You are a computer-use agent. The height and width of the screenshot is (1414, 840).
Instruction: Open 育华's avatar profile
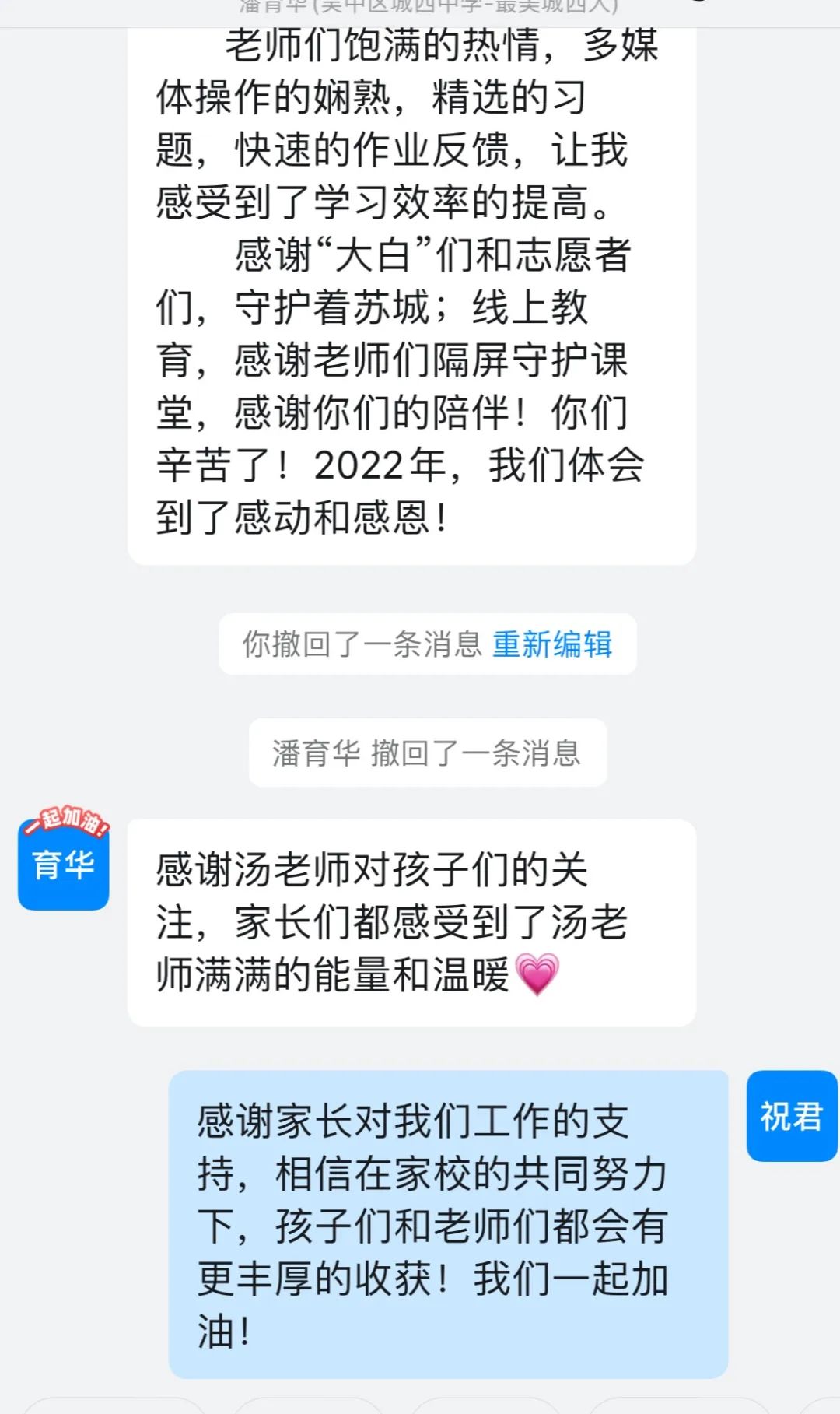pos(64,861)
